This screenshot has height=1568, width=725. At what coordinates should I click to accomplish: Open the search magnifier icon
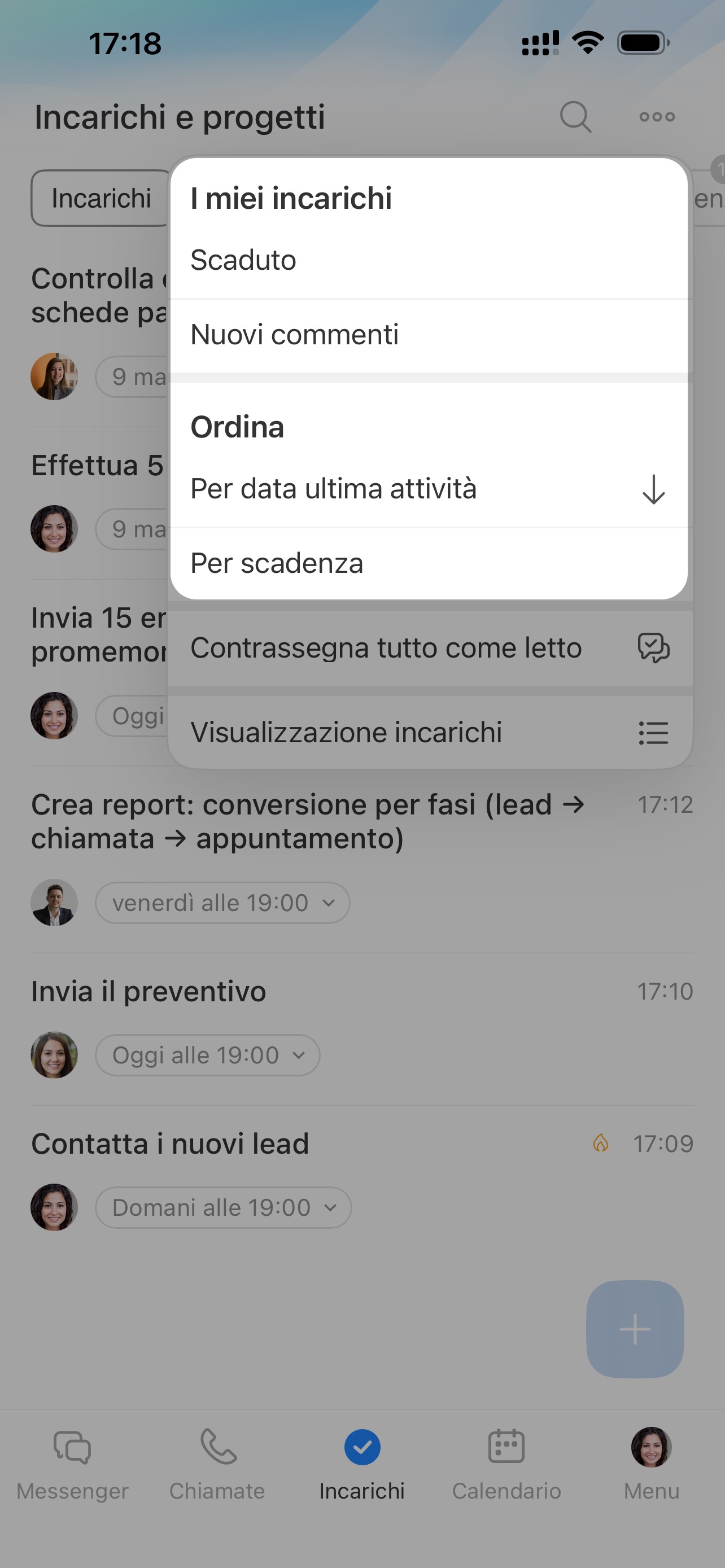(x=575, y=117)
